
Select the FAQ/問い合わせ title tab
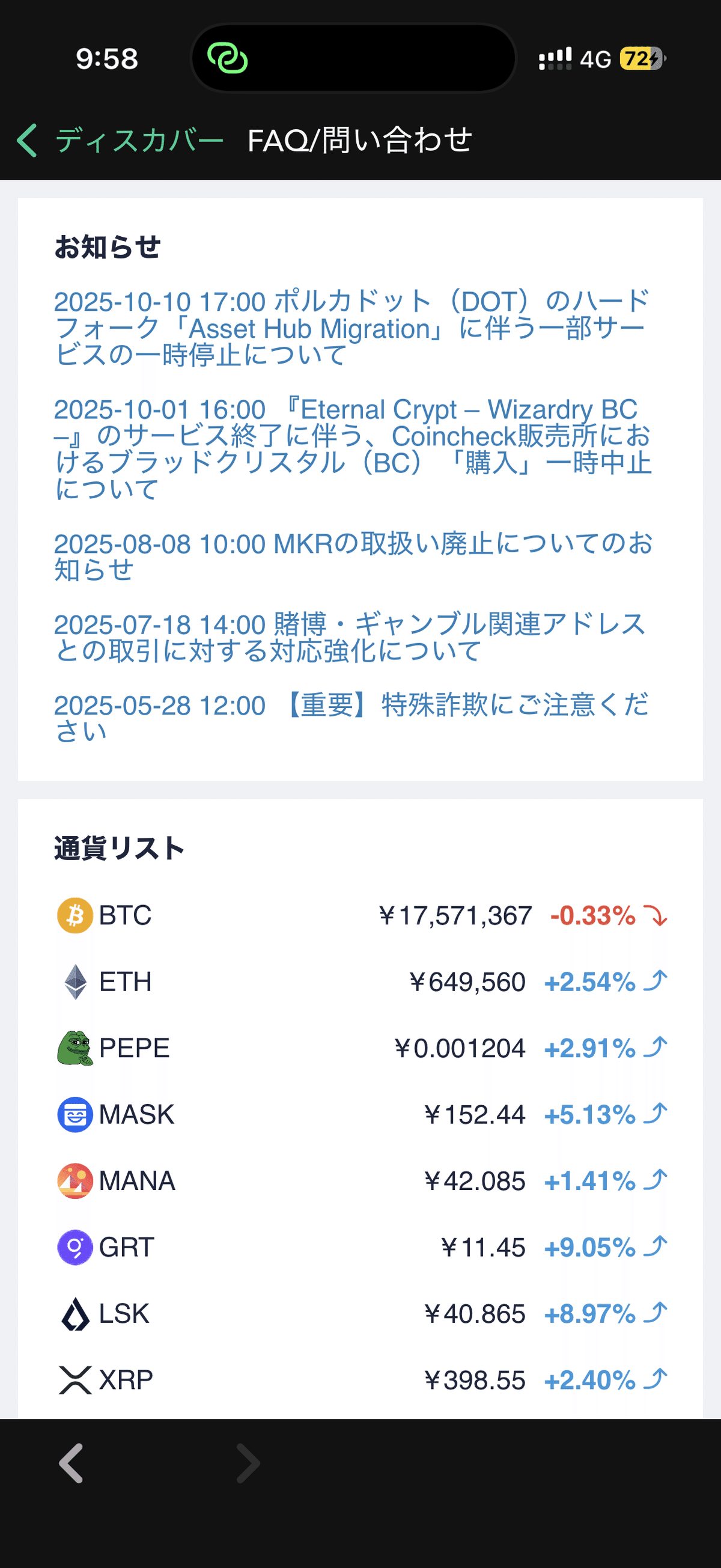[360, 140]
